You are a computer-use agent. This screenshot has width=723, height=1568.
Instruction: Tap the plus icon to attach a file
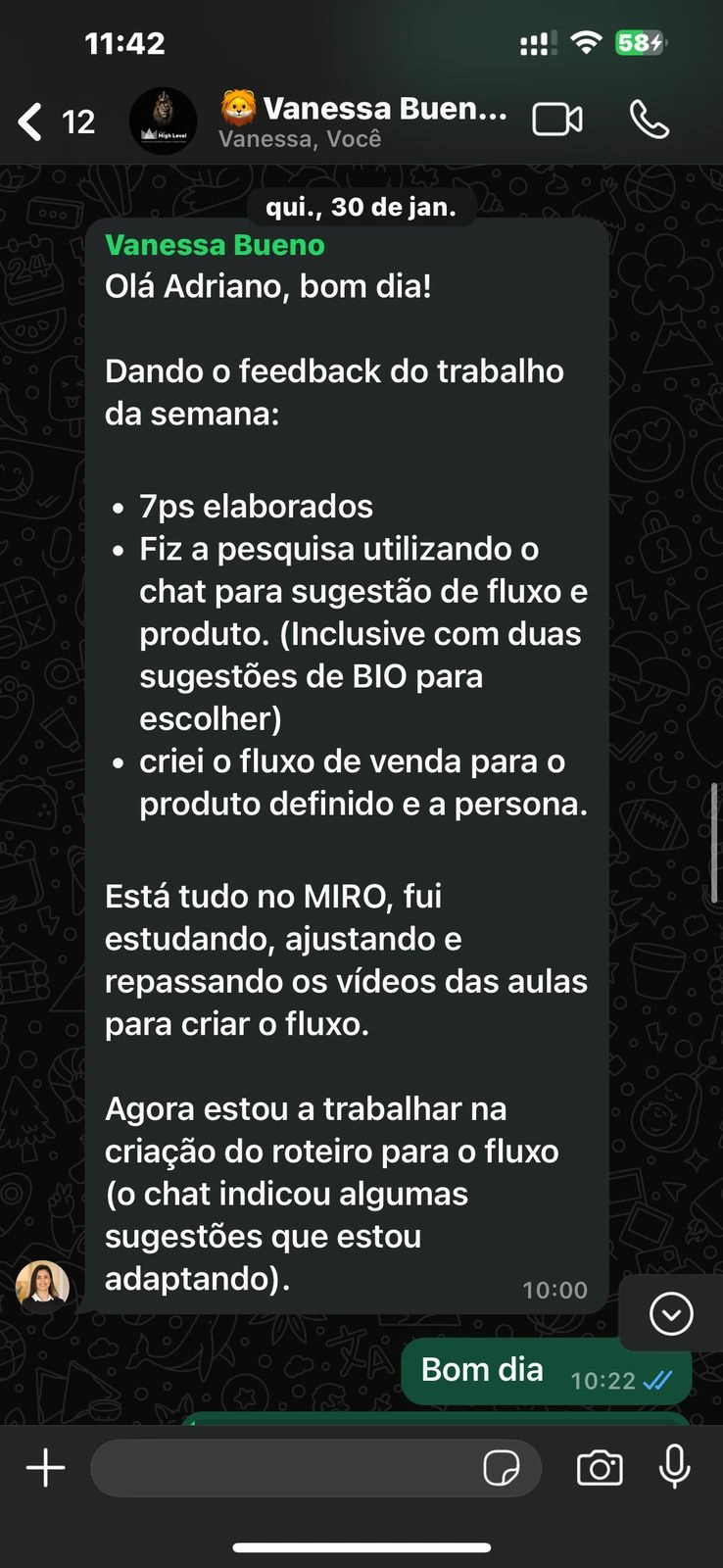(45, 1467)
